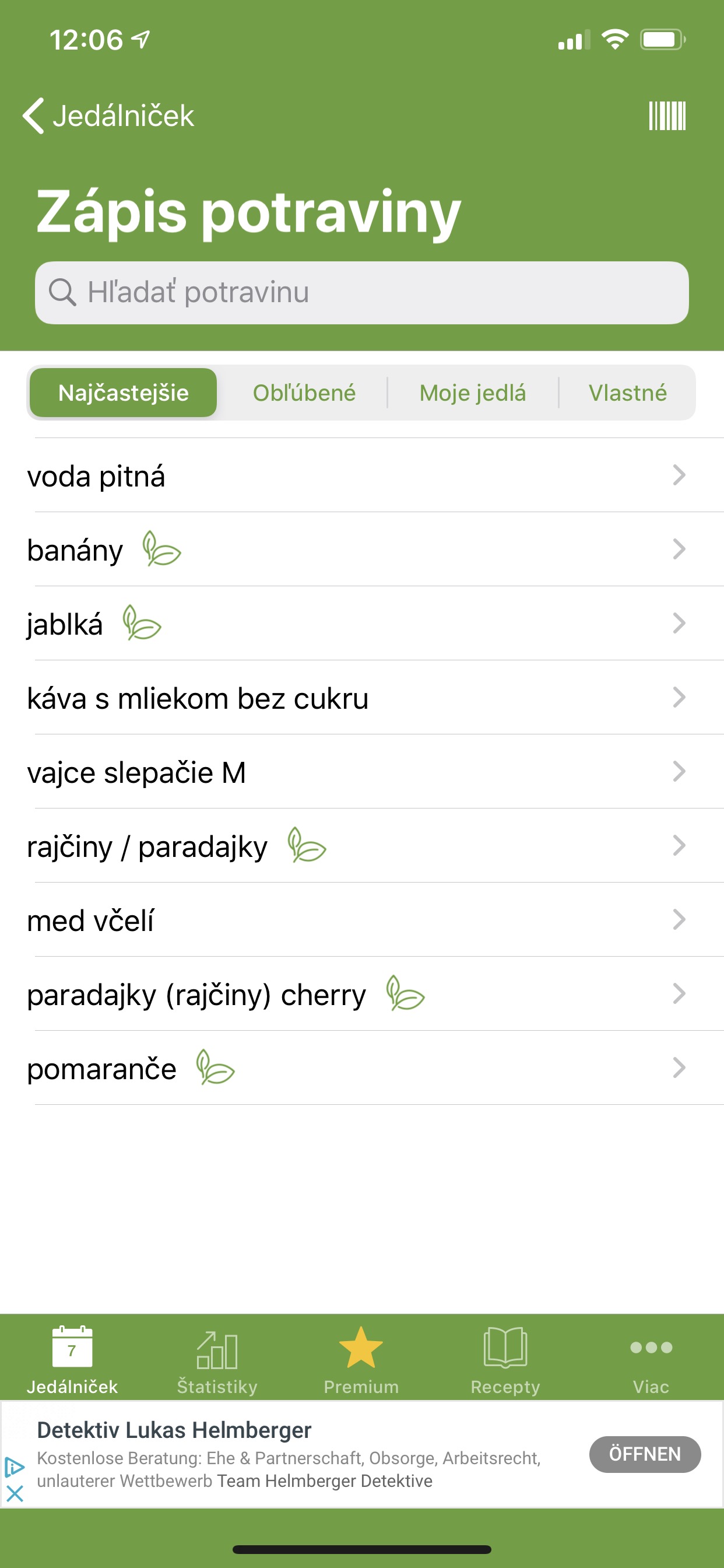The image size is (724, 1568).
Task: Open vajce slepačie M
Action: [x=362, y=772]
